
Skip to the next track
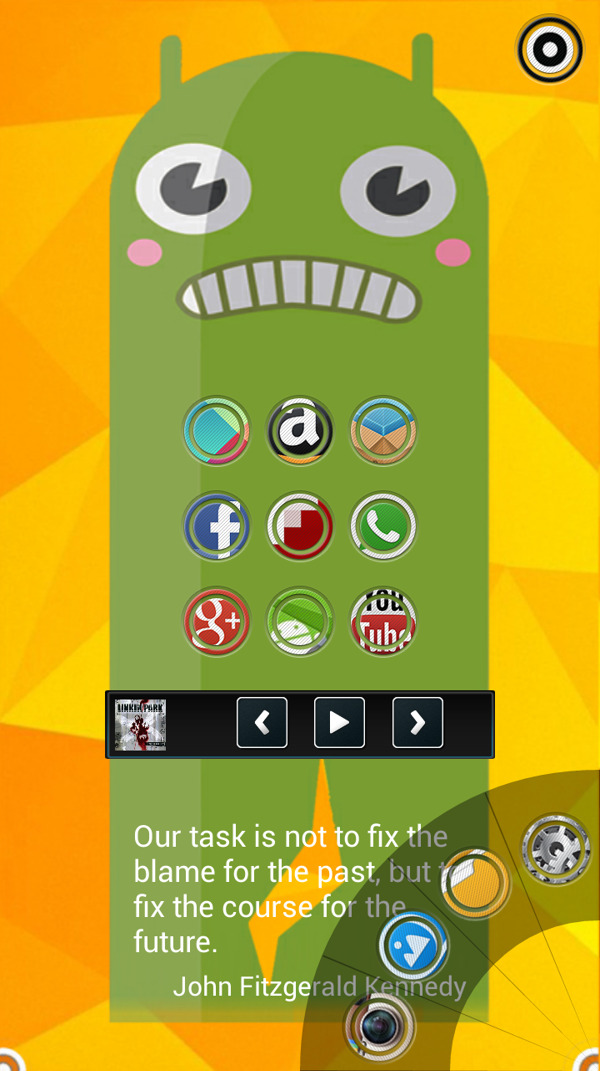coord(418,723)
